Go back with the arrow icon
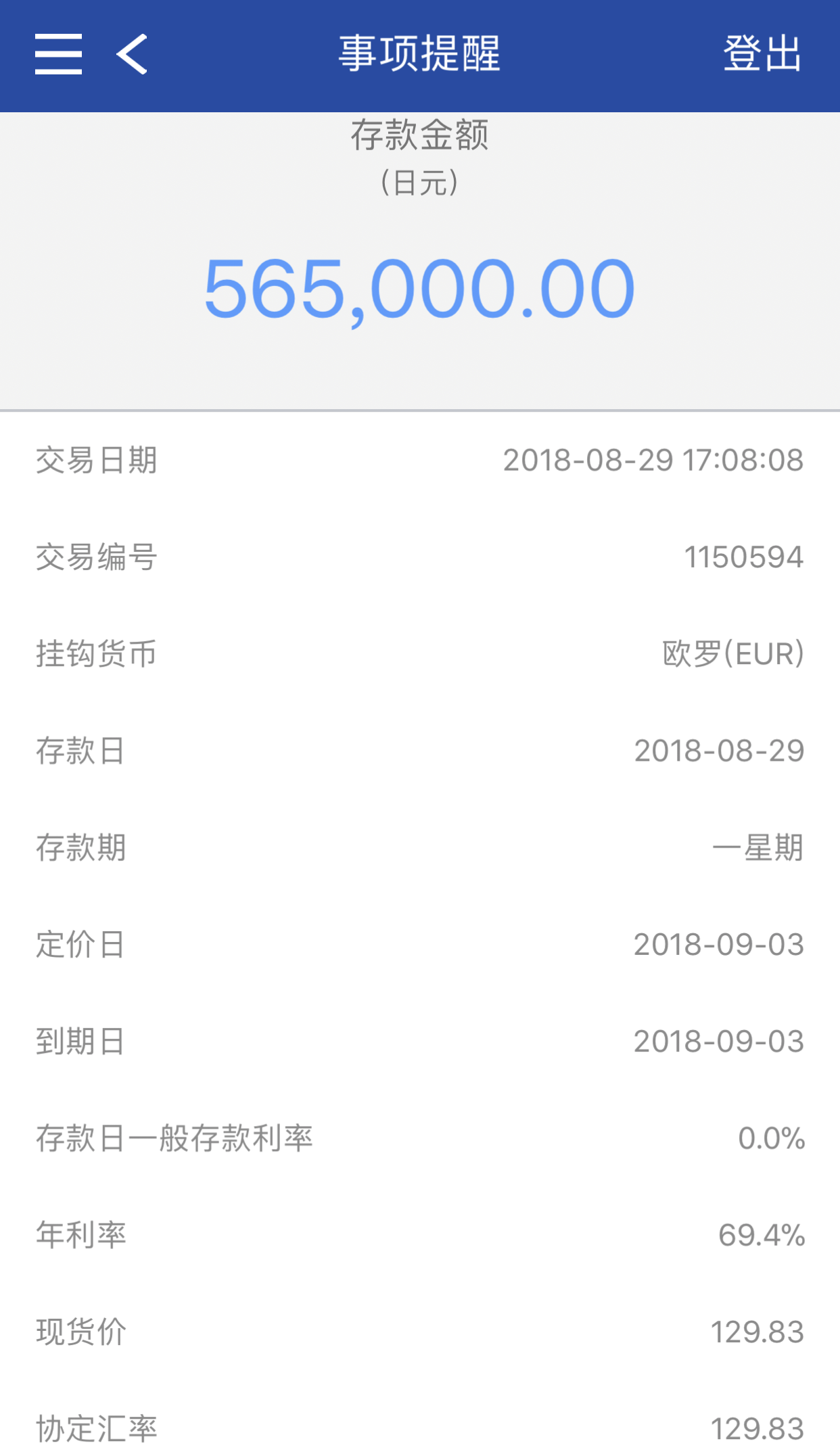The height and width of the screenshot is (1454, 840). pos(133,54)
